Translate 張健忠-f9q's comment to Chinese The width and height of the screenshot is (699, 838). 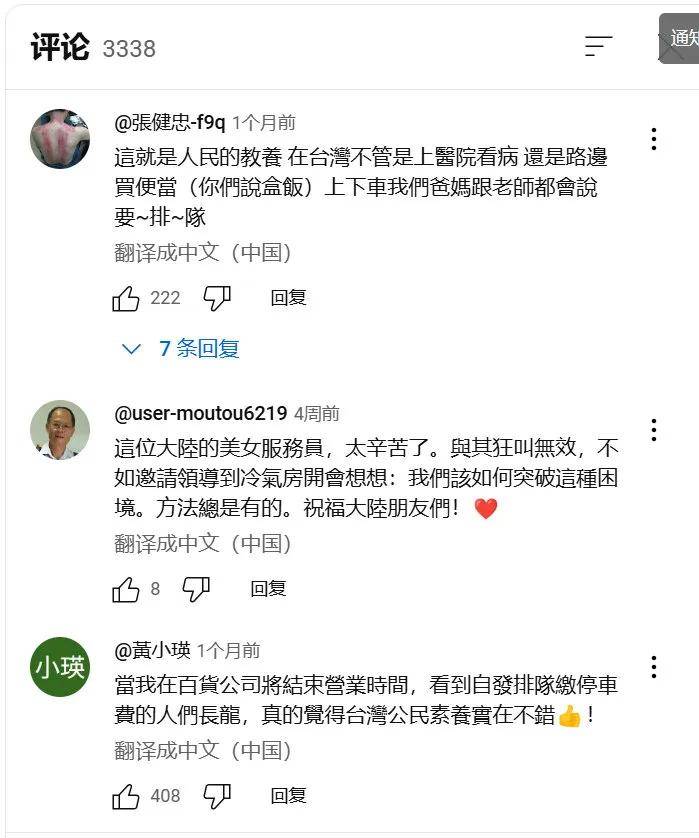point(203,252)
